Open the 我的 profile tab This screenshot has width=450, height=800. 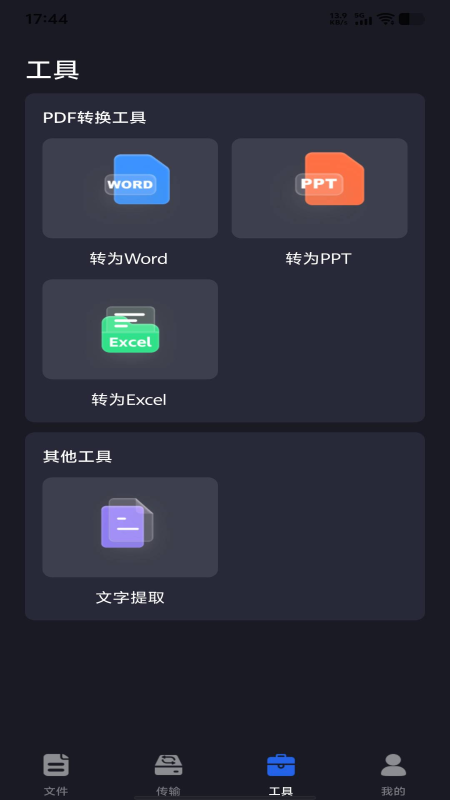(393, 774)
